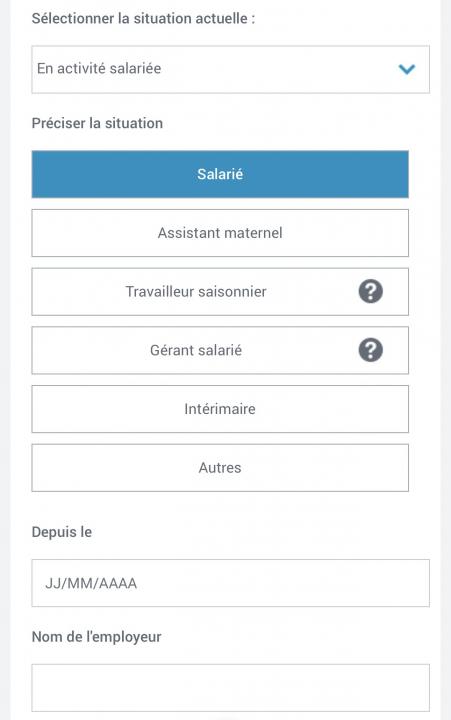This screenshot has height=720, width=451.
Task: Select Travailleur saisonnier
Action: pos(220,292)
